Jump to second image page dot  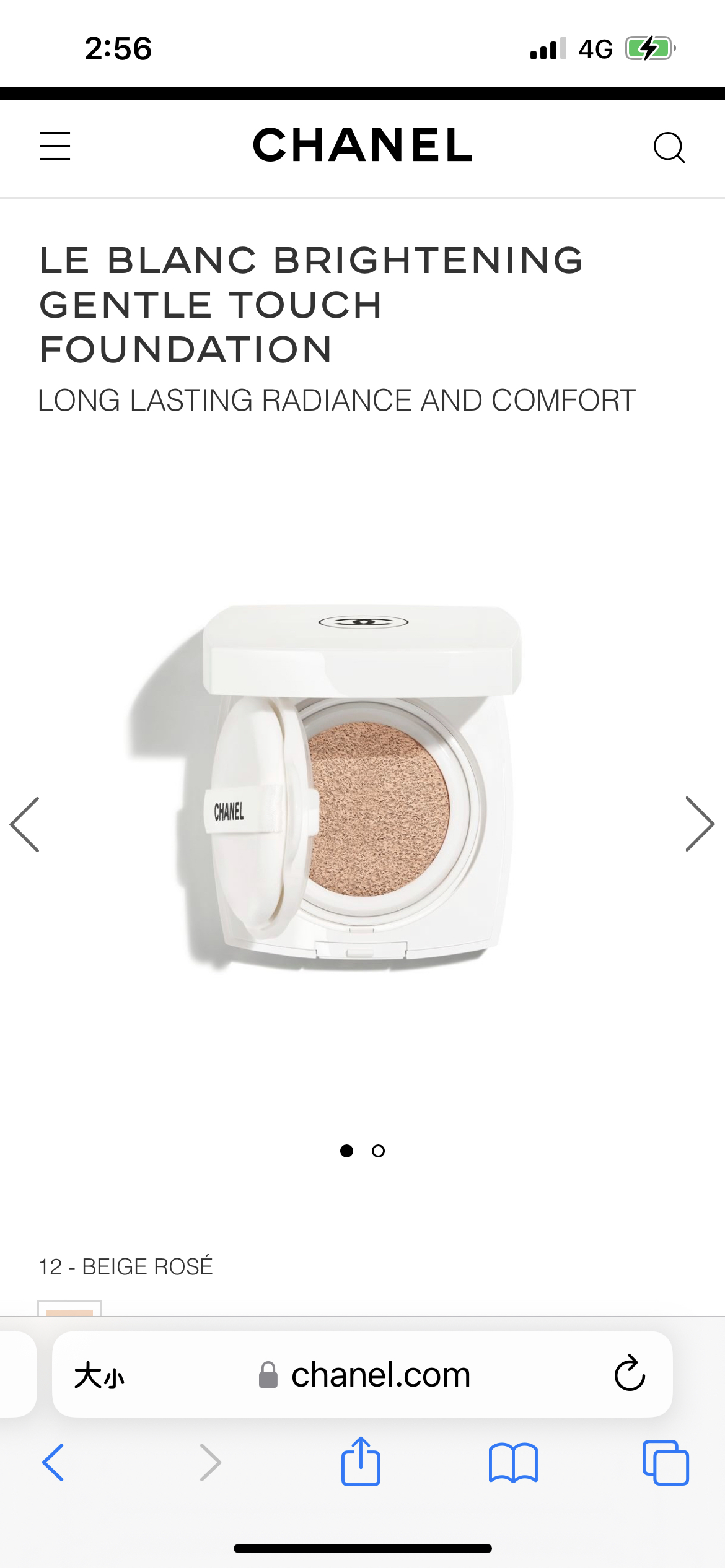[378, 1151]
